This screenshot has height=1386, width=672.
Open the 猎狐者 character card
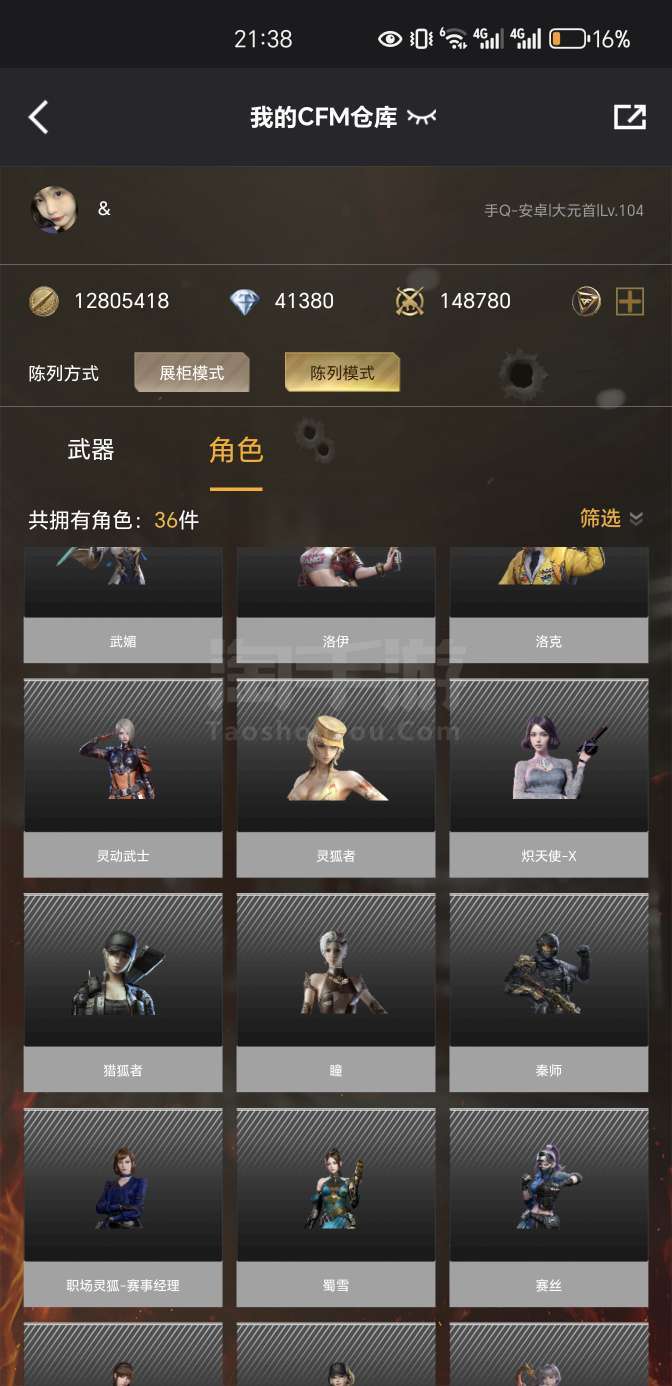(123, 993)
